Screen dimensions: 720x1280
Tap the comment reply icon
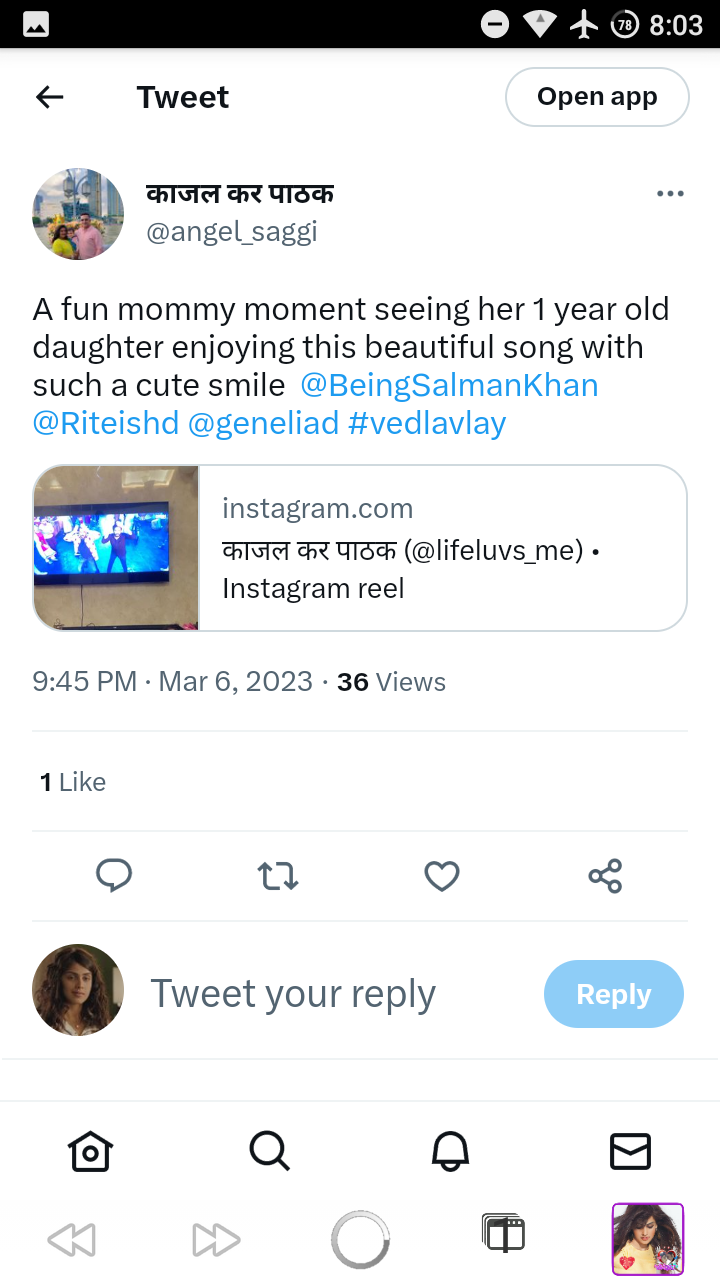pos(114,876)
